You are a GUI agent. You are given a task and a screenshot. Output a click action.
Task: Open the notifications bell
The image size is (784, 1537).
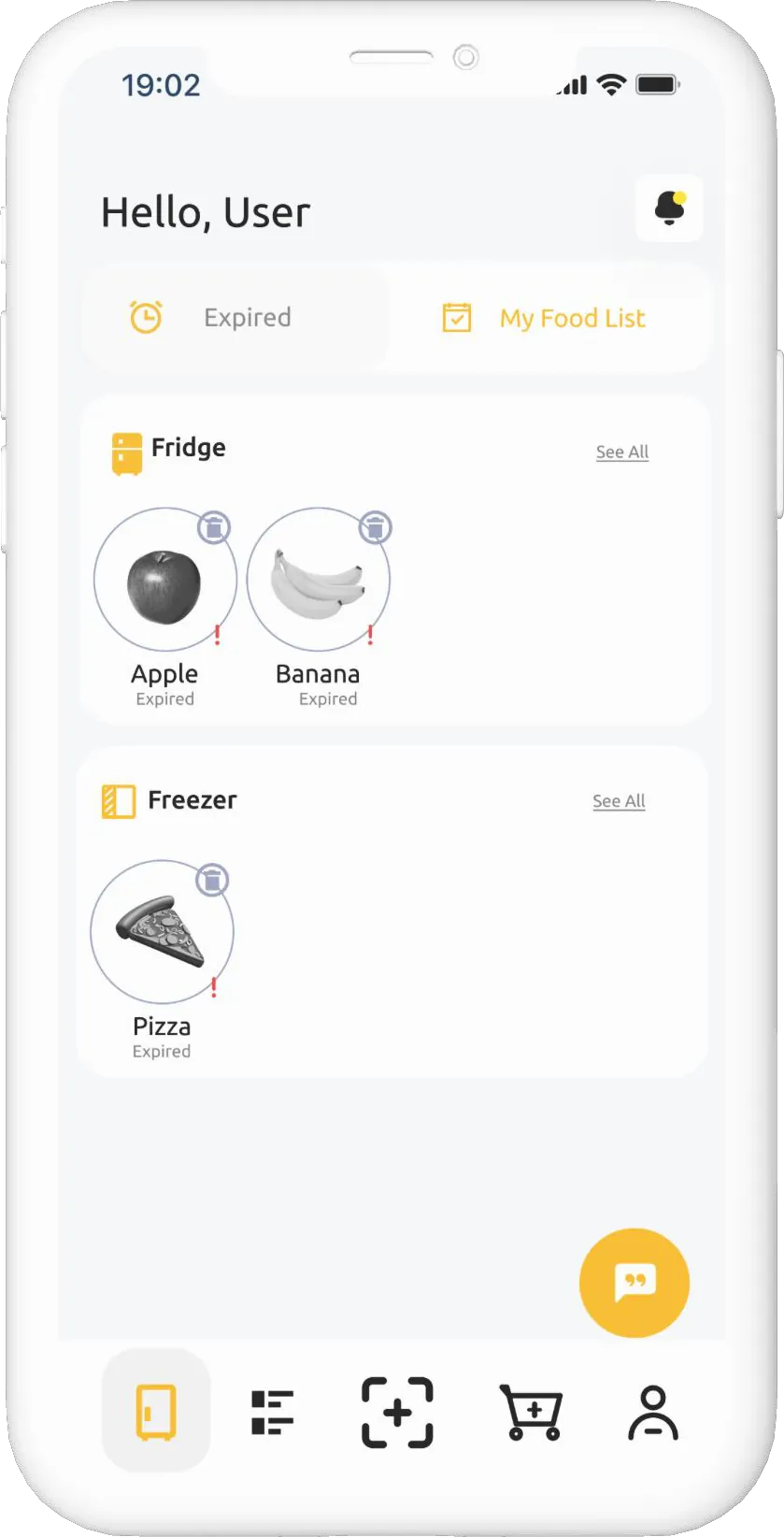[669, 208]
